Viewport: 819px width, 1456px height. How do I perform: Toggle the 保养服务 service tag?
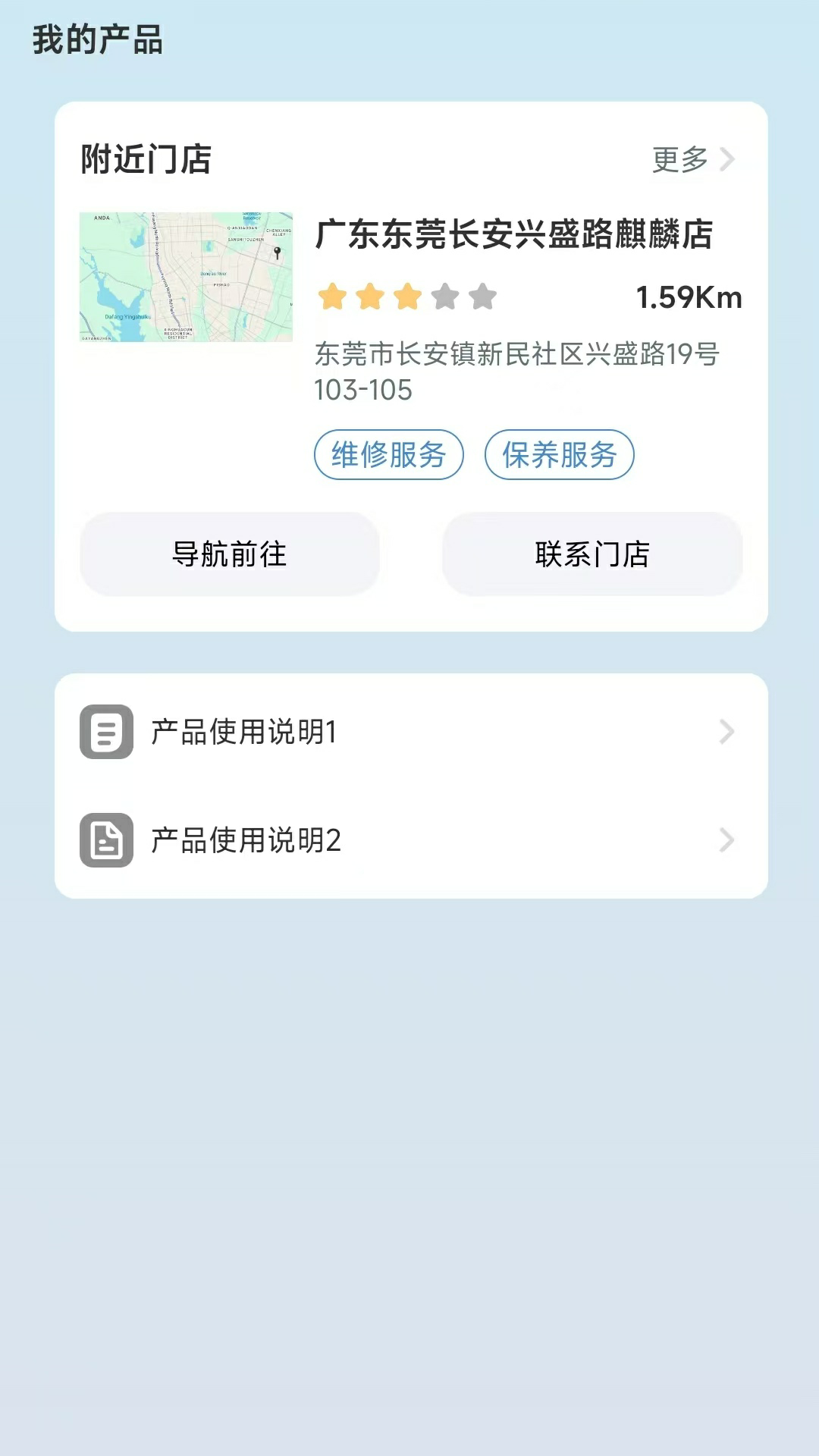(559, 453)
